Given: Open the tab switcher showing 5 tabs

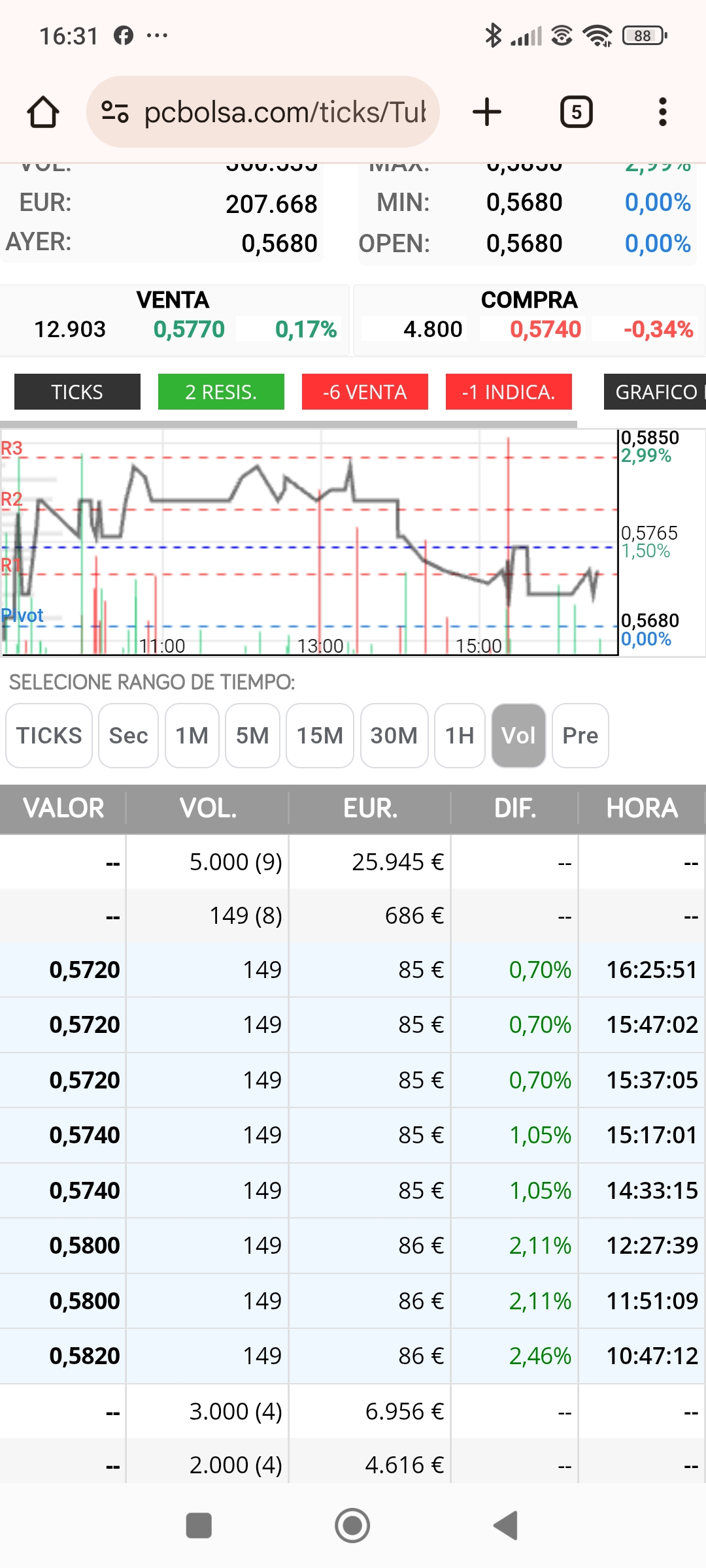Looking at the screenshot, I should pyautogui.click(x=576, y=112).
